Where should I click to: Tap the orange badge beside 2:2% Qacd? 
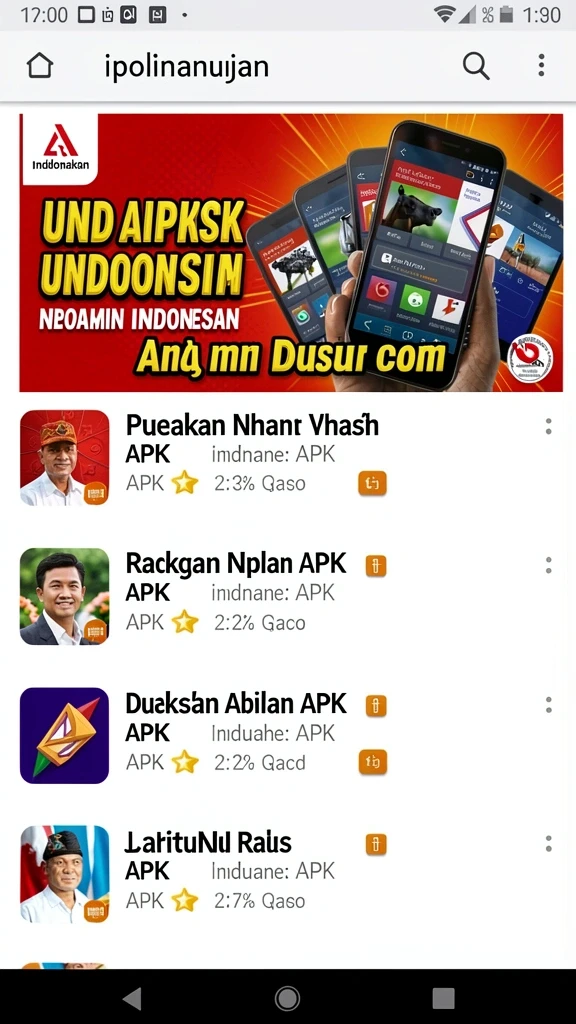coord(373,762)
